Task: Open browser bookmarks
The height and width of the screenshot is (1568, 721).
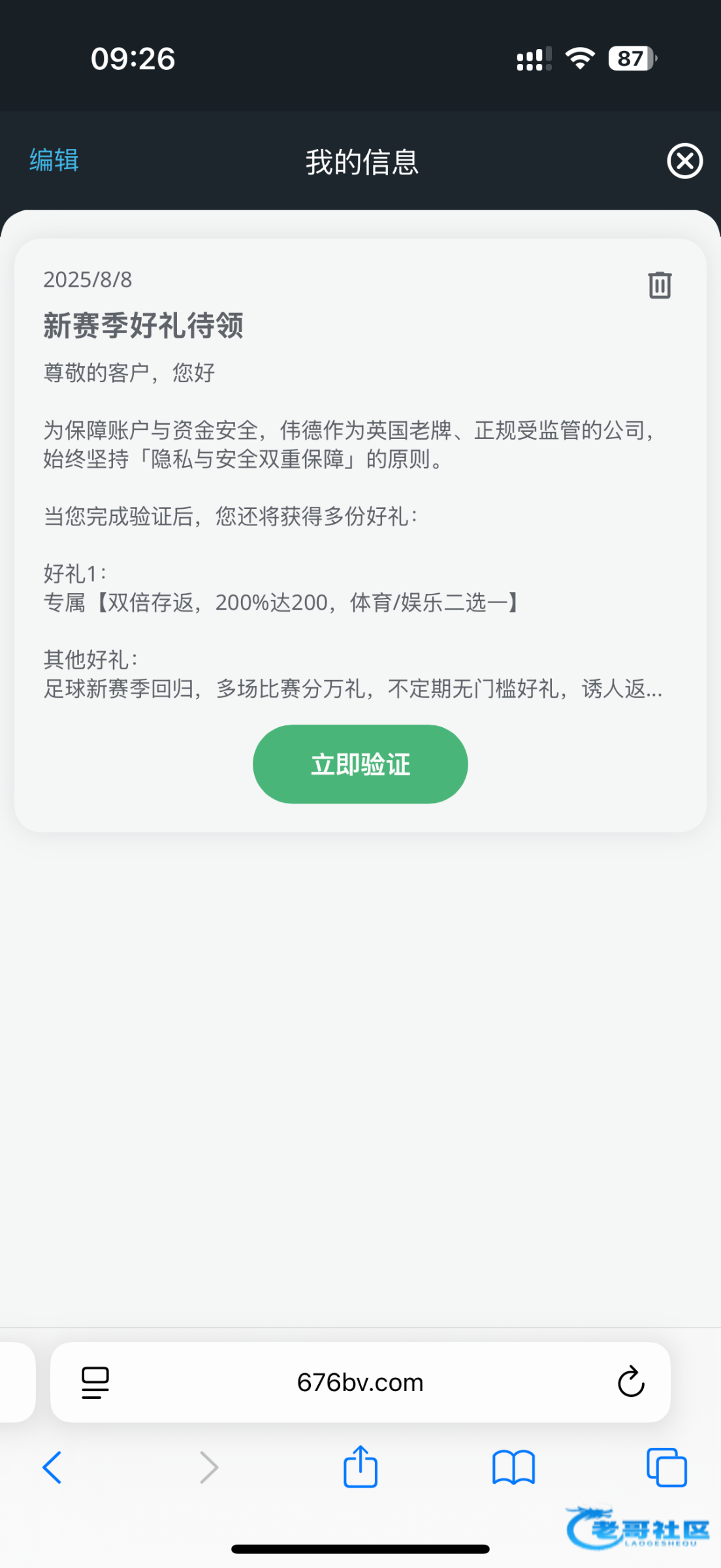Action: pyautogui.click(x=513, y=1467)
